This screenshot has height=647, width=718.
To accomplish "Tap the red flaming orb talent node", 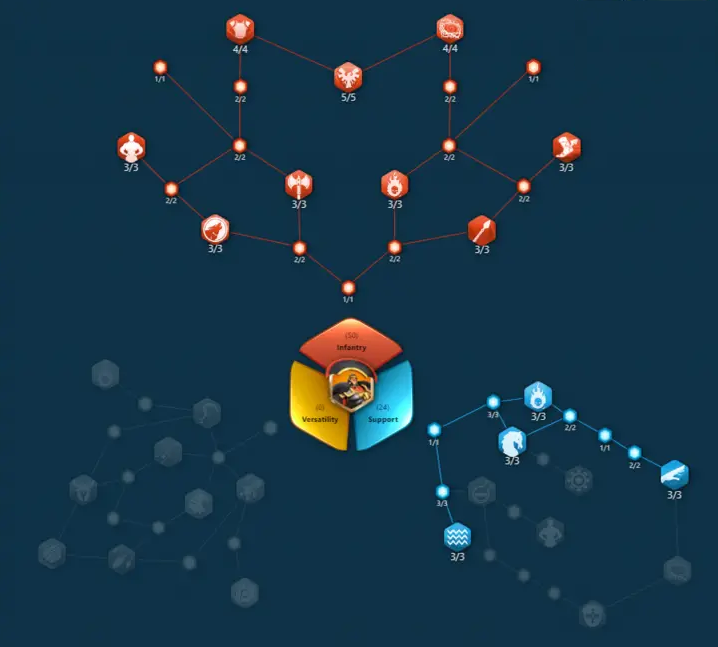I will pos(395,184).
